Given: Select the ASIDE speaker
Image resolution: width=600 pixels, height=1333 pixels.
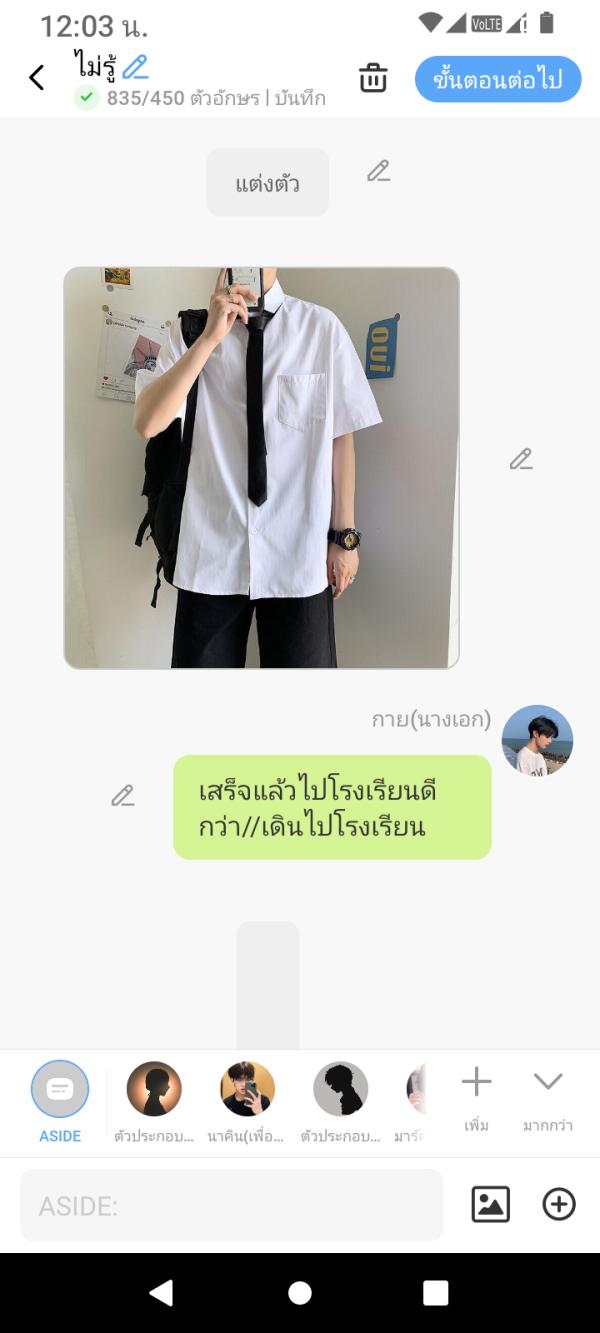Looking at the screenshot, I should pyautogui.click(x=60, y=1090).
